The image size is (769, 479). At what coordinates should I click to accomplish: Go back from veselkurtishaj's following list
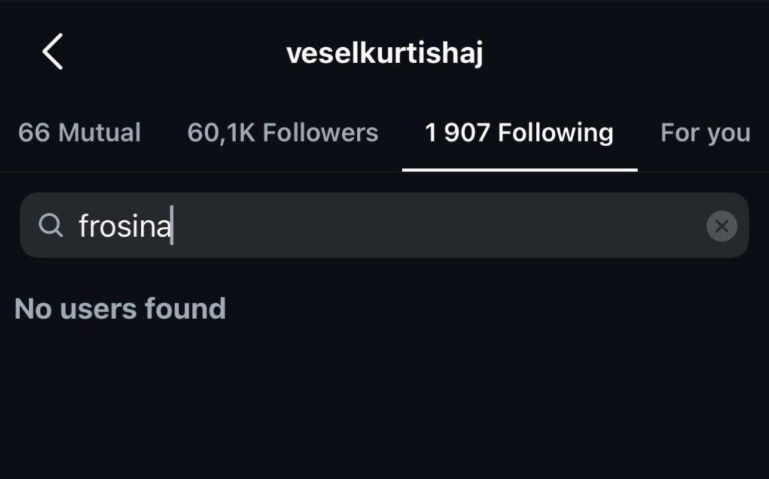point(53,52)
